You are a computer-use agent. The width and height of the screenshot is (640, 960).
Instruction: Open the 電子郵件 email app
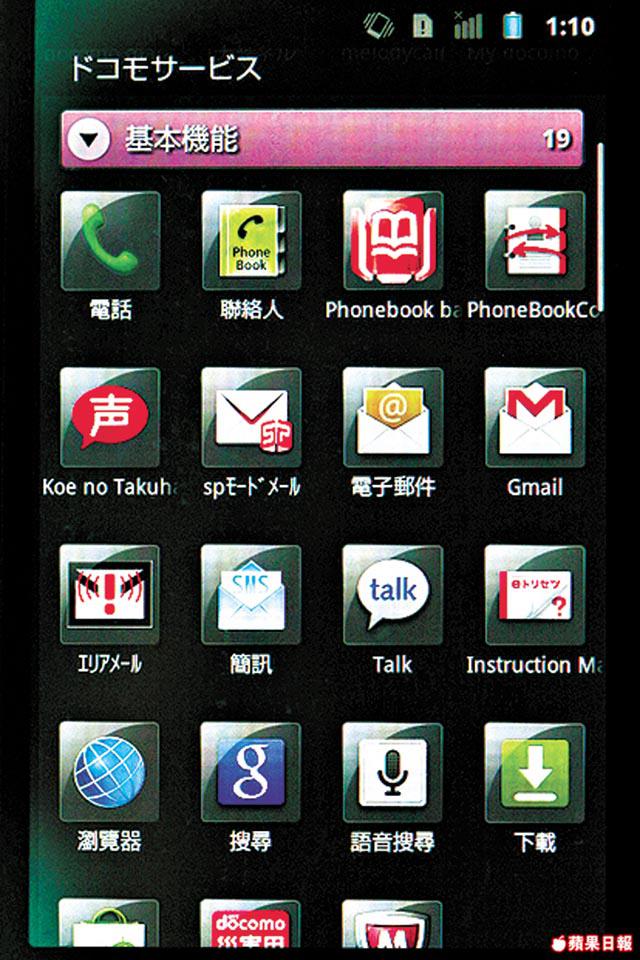(x=392, y=417)
